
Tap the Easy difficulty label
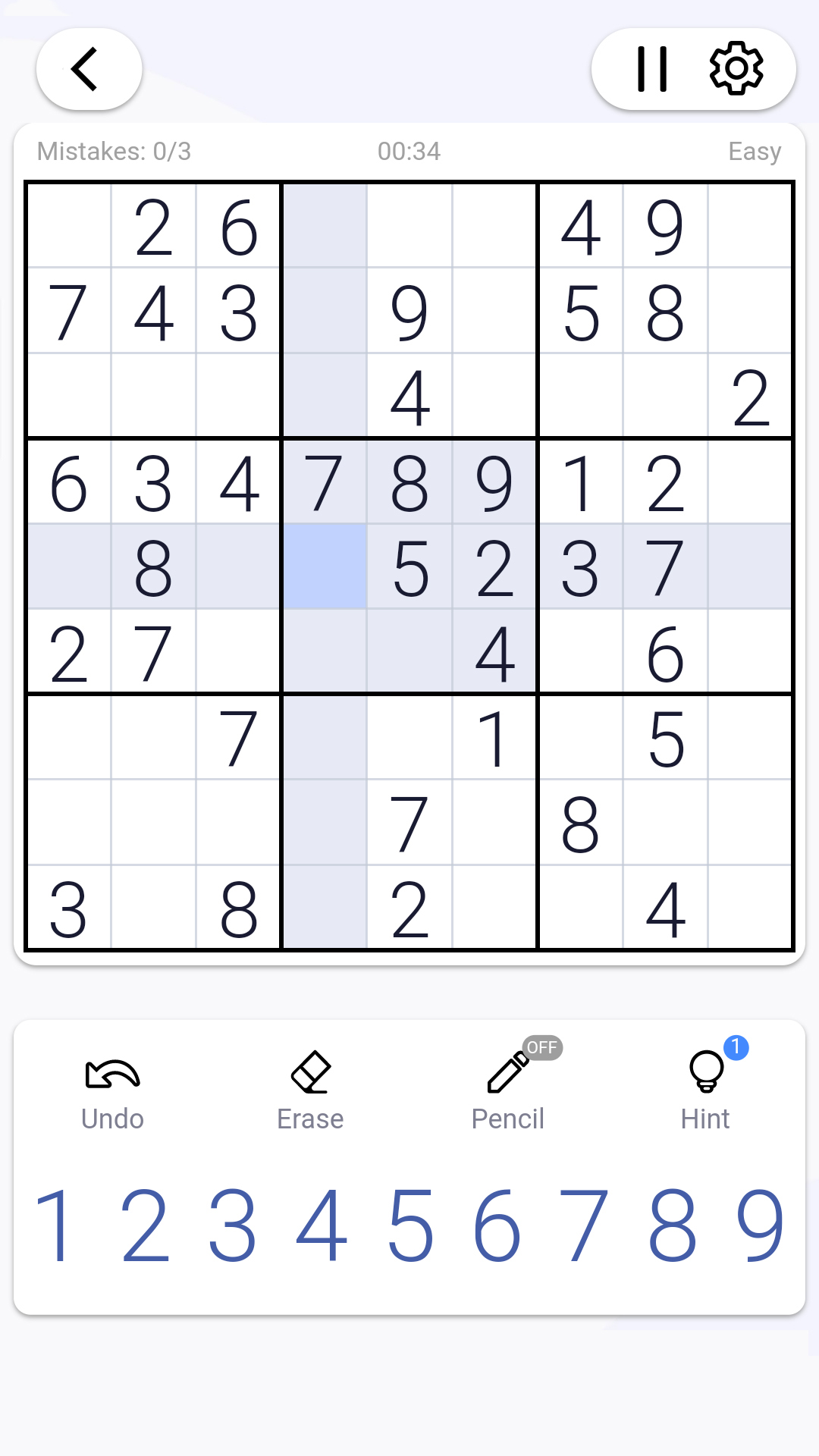(755, 151)
